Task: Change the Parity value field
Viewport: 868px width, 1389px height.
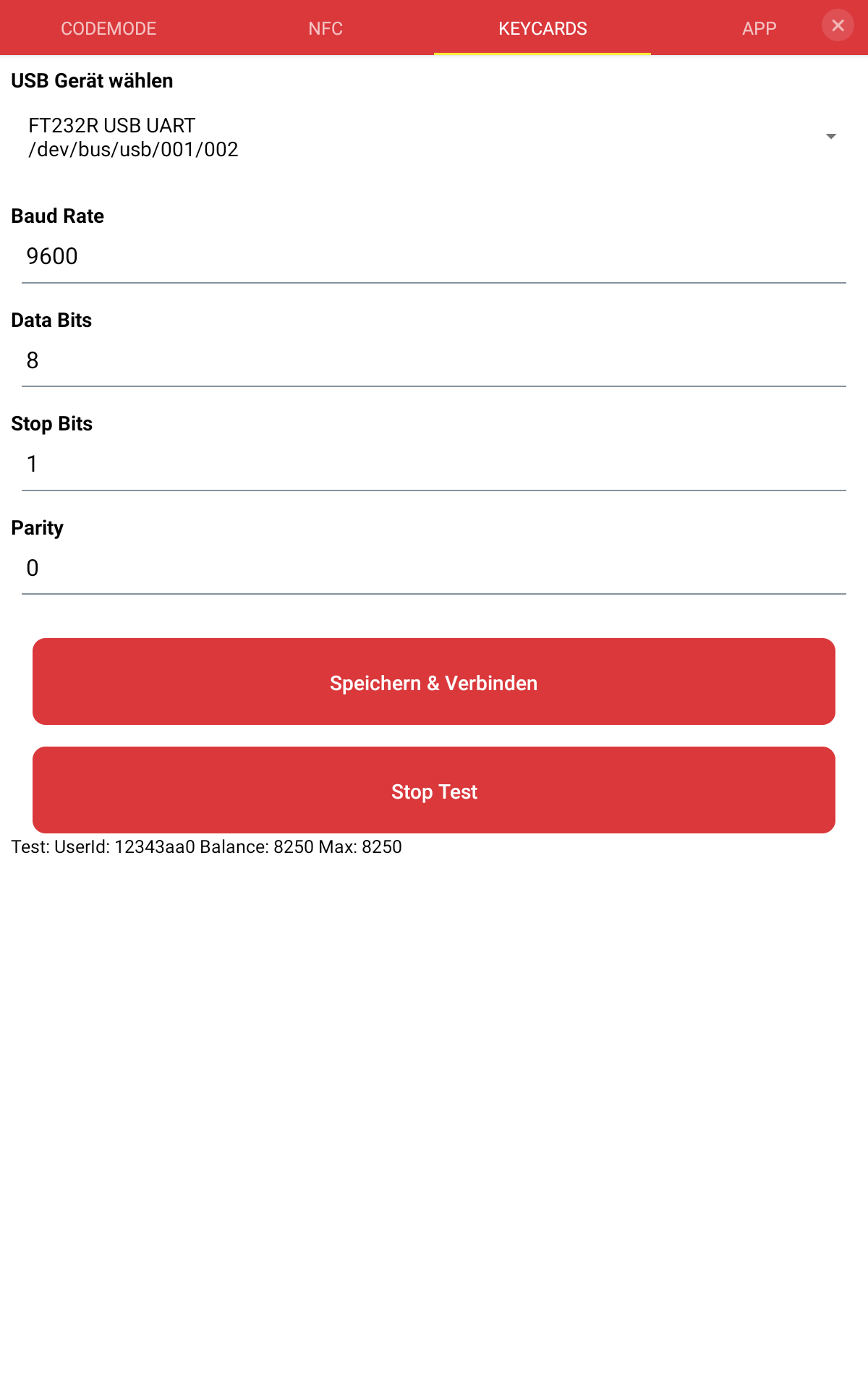Action: (x=434, y=569)
